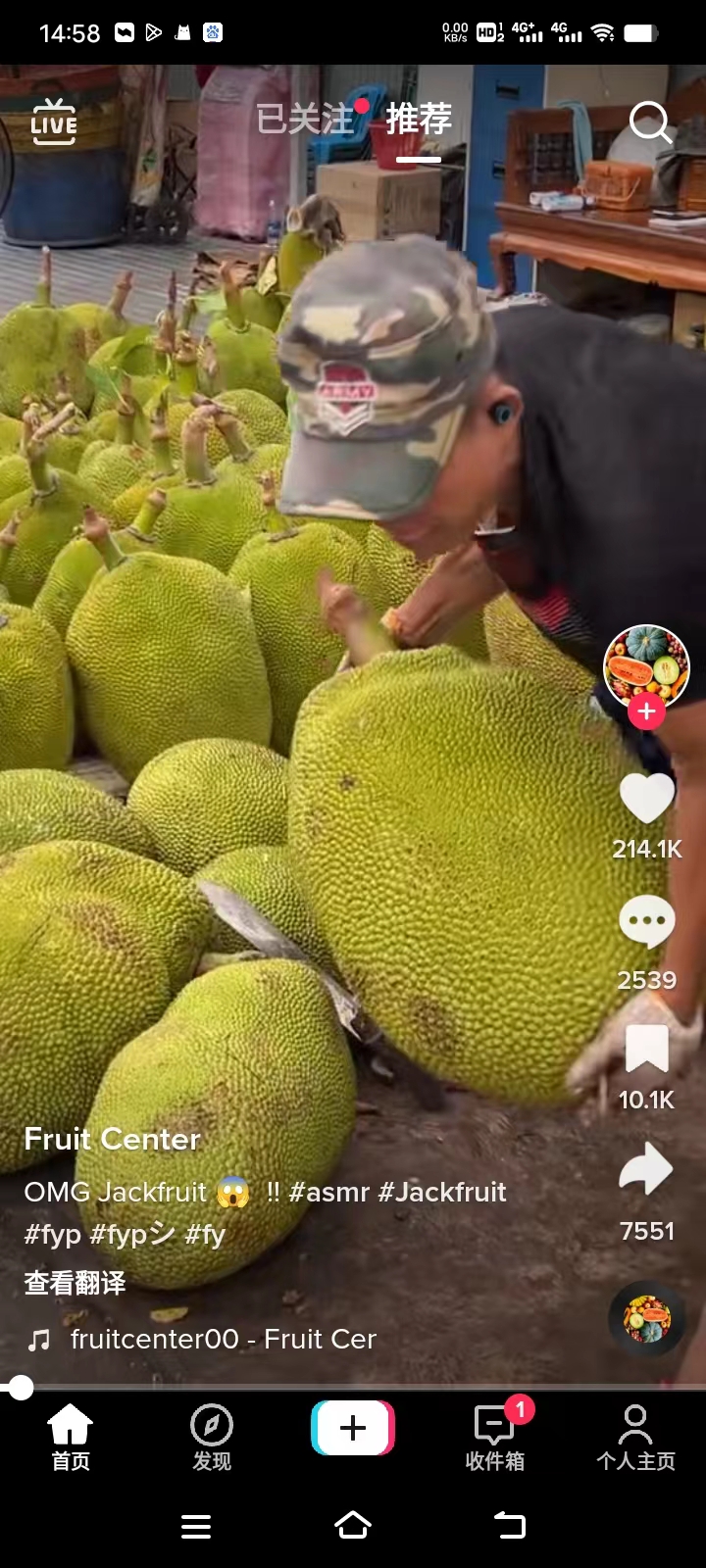Open the comments on this video
The height and width of the screenshot is (1568, 706).
pos(646,921)
